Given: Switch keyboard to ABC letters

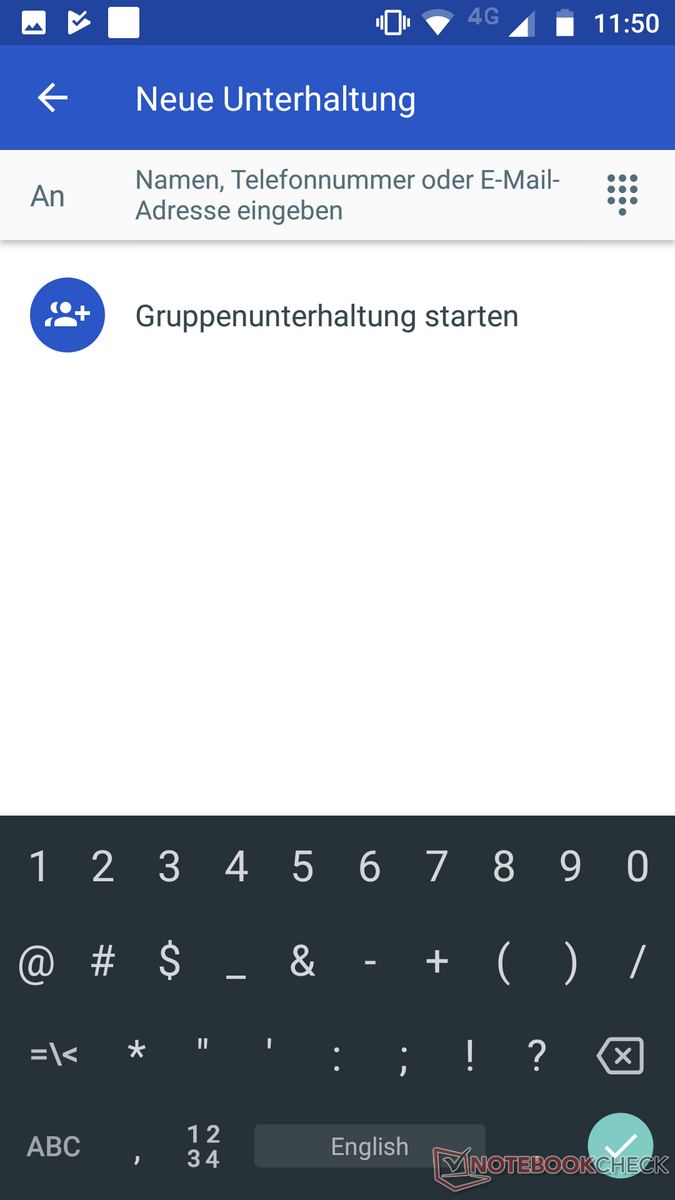Looking at the screenshot, I should pos(54,1146).
